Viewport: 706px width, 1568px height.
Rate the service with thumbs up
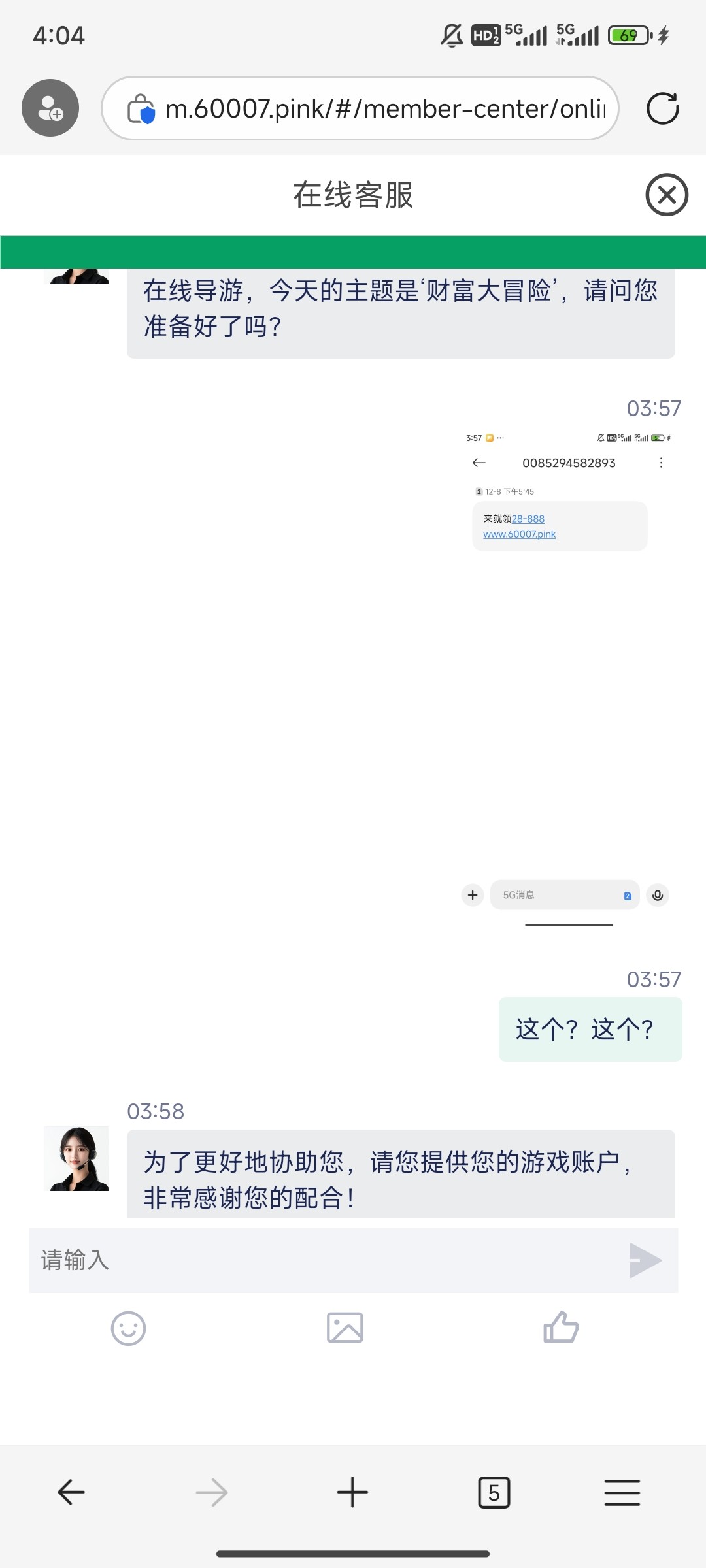[561, 1328]
